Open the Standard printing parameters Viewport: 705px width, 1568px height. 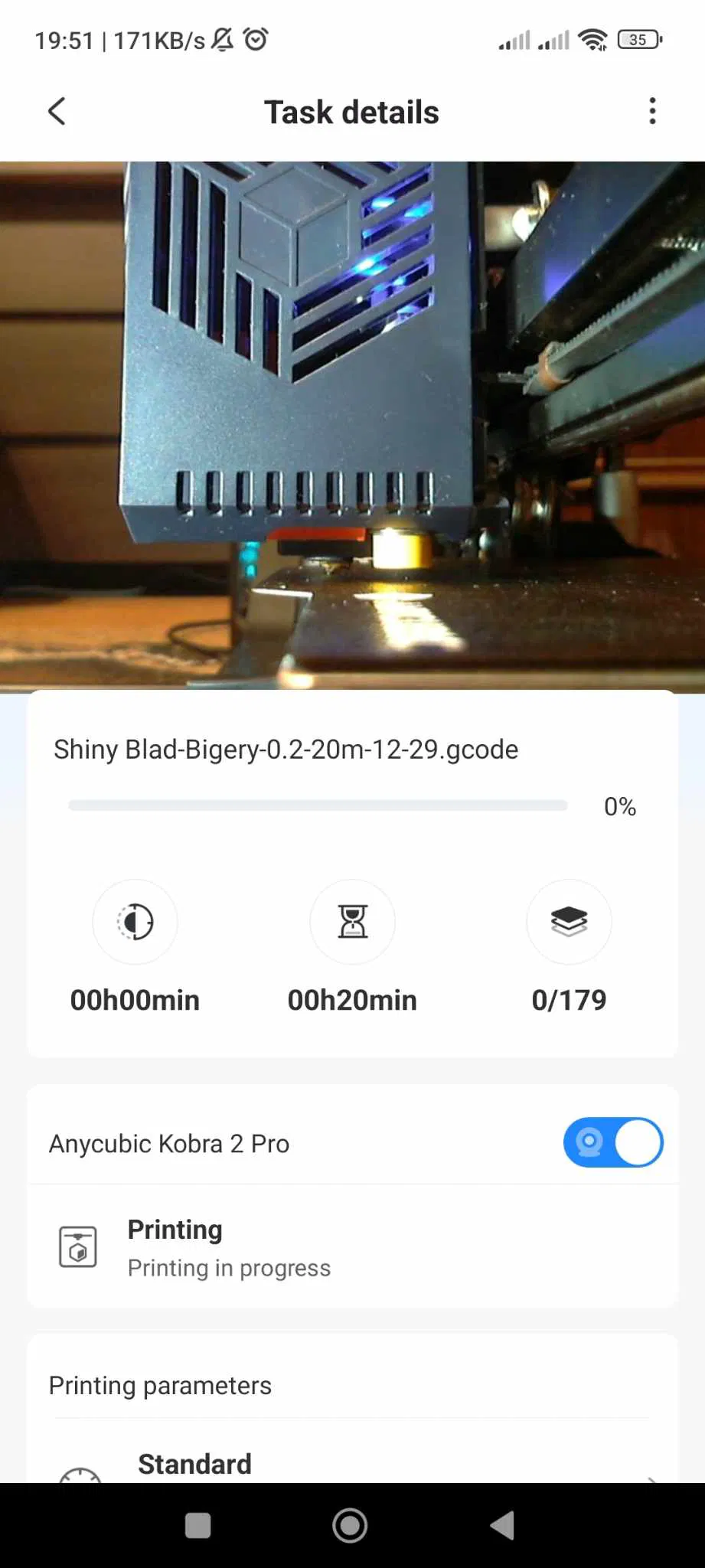pos(352,1464)
